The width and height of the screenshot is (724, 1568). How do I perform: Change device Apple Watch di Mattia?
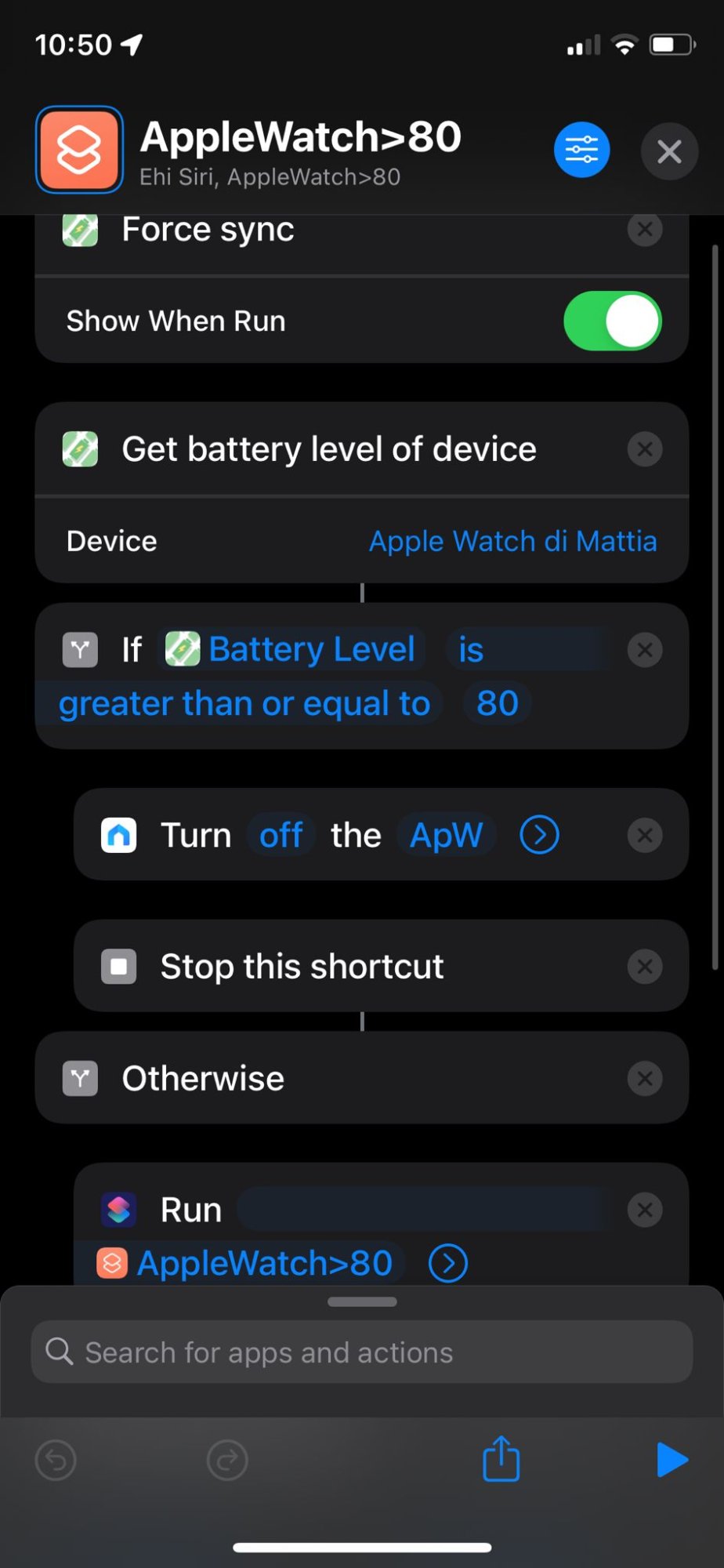(x=512, y=541)
